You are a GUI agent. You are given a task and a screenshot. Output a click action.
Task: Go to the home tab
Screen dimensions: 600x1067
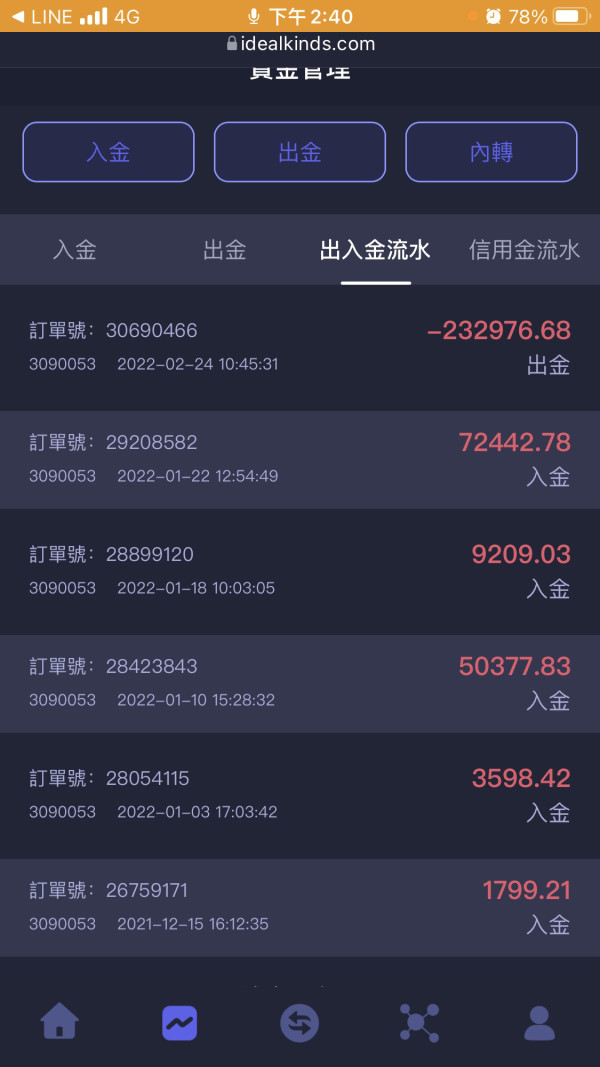coord(60,1021)
